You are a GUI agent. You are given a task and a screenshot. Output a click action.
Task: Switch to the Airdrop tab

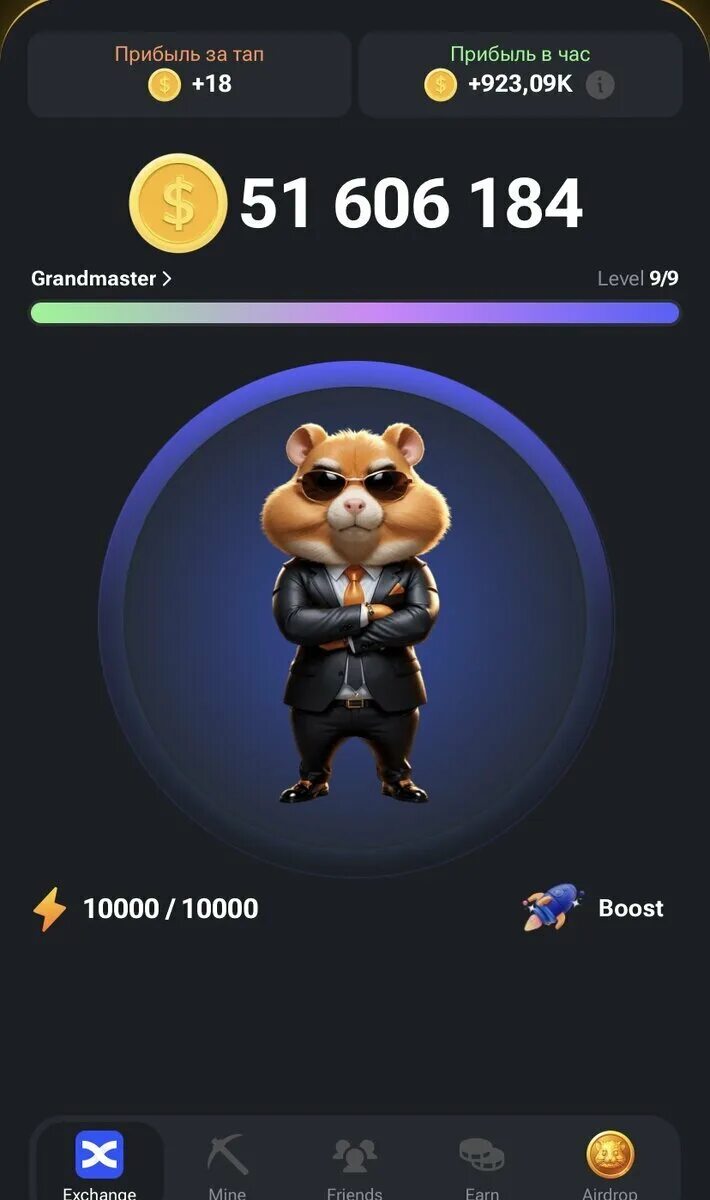tap(610, 1166)
